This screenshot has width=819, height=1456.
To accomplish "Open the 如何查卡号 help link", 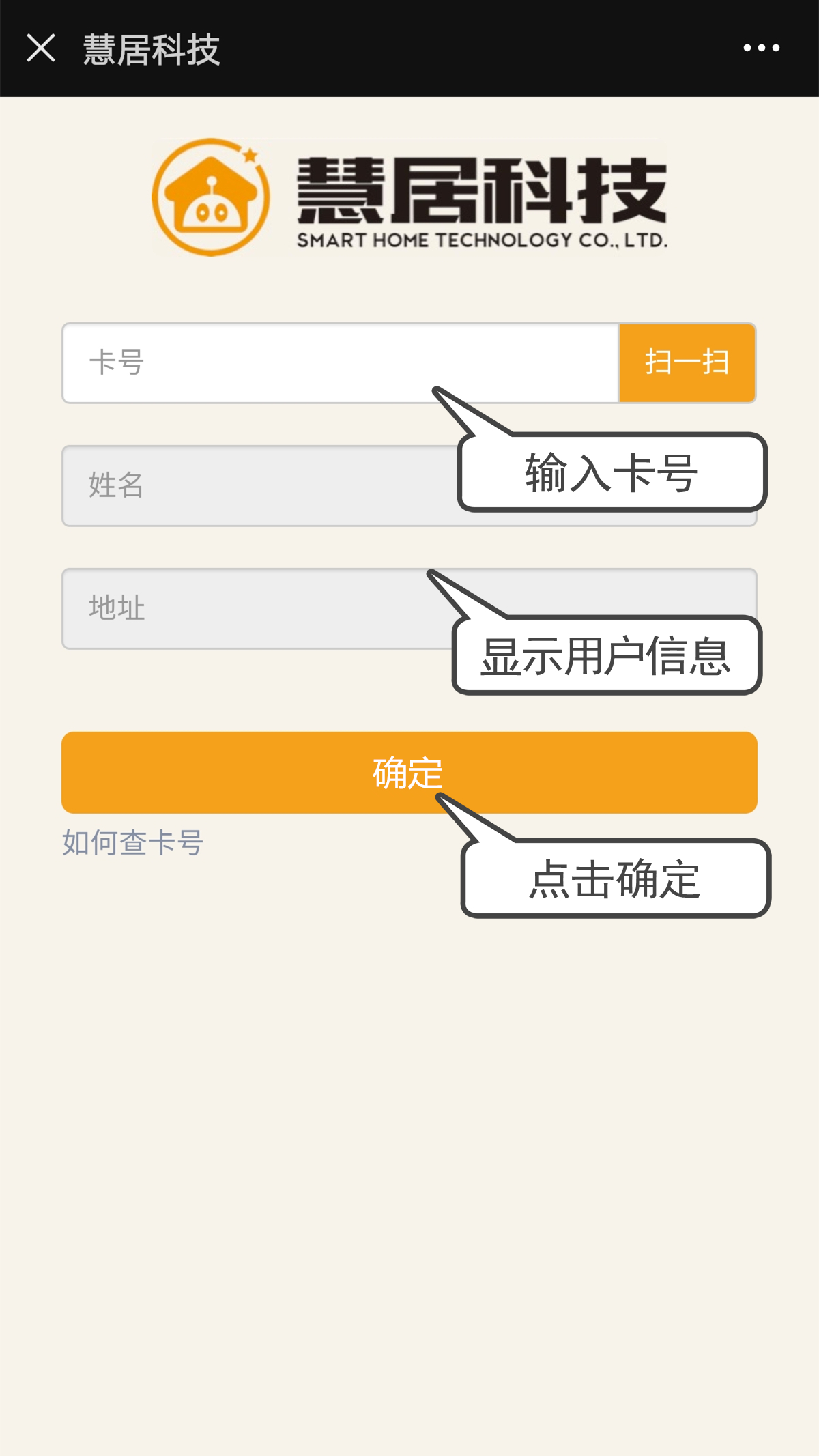I will [133, 843].
